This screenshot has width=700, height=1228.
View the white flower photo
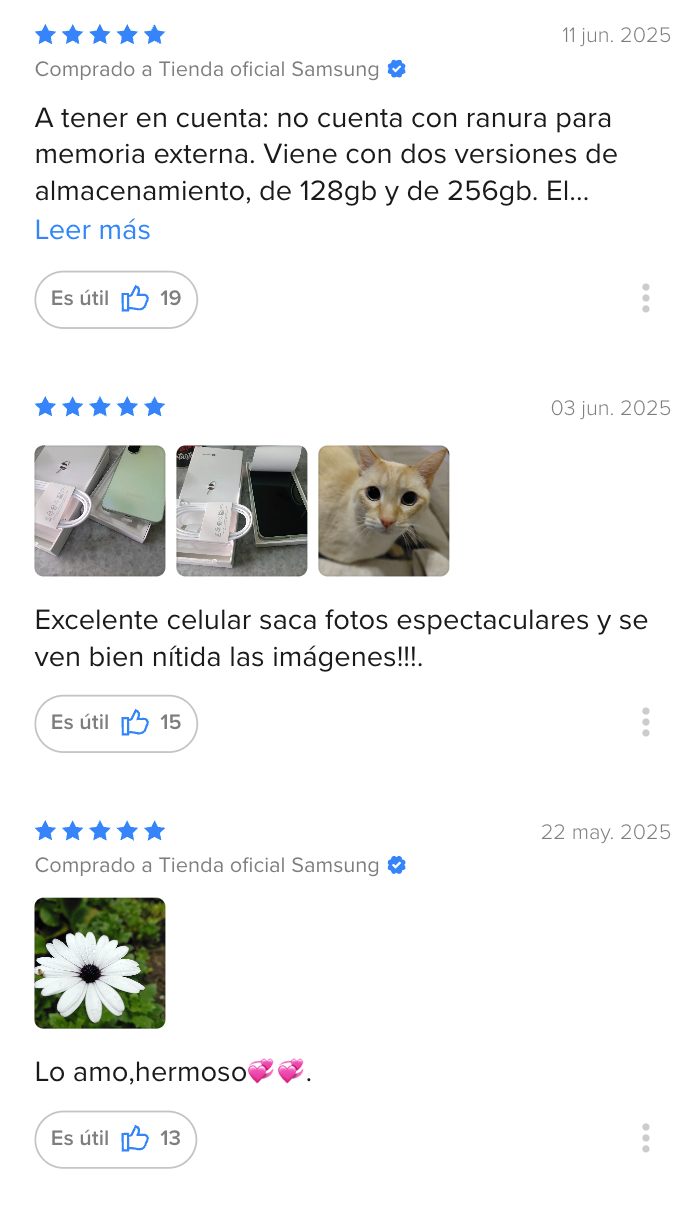[100, 963]
